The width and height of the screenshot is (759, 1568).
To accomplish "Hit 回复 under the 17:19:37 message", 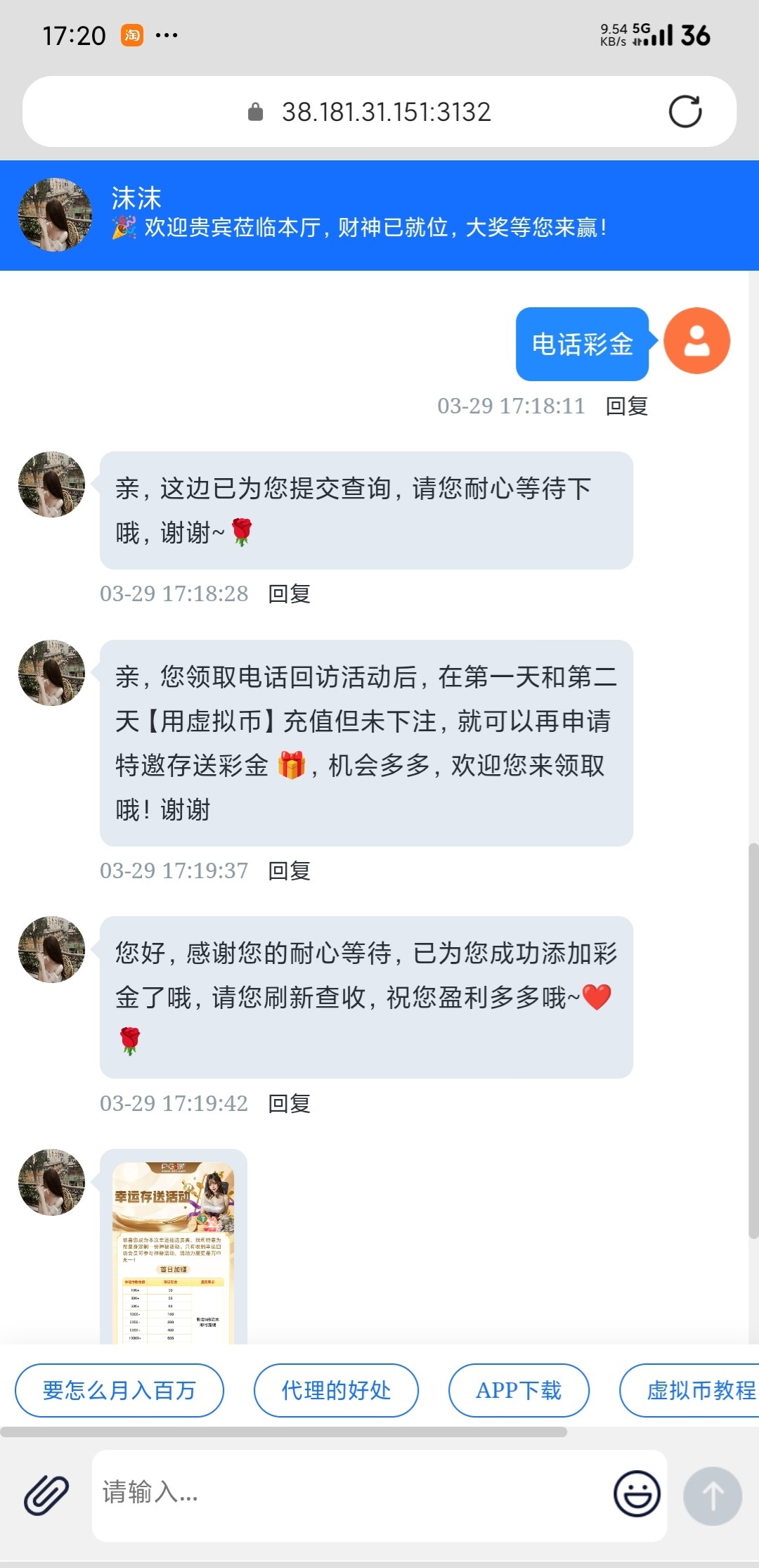I will coord(289,870).
